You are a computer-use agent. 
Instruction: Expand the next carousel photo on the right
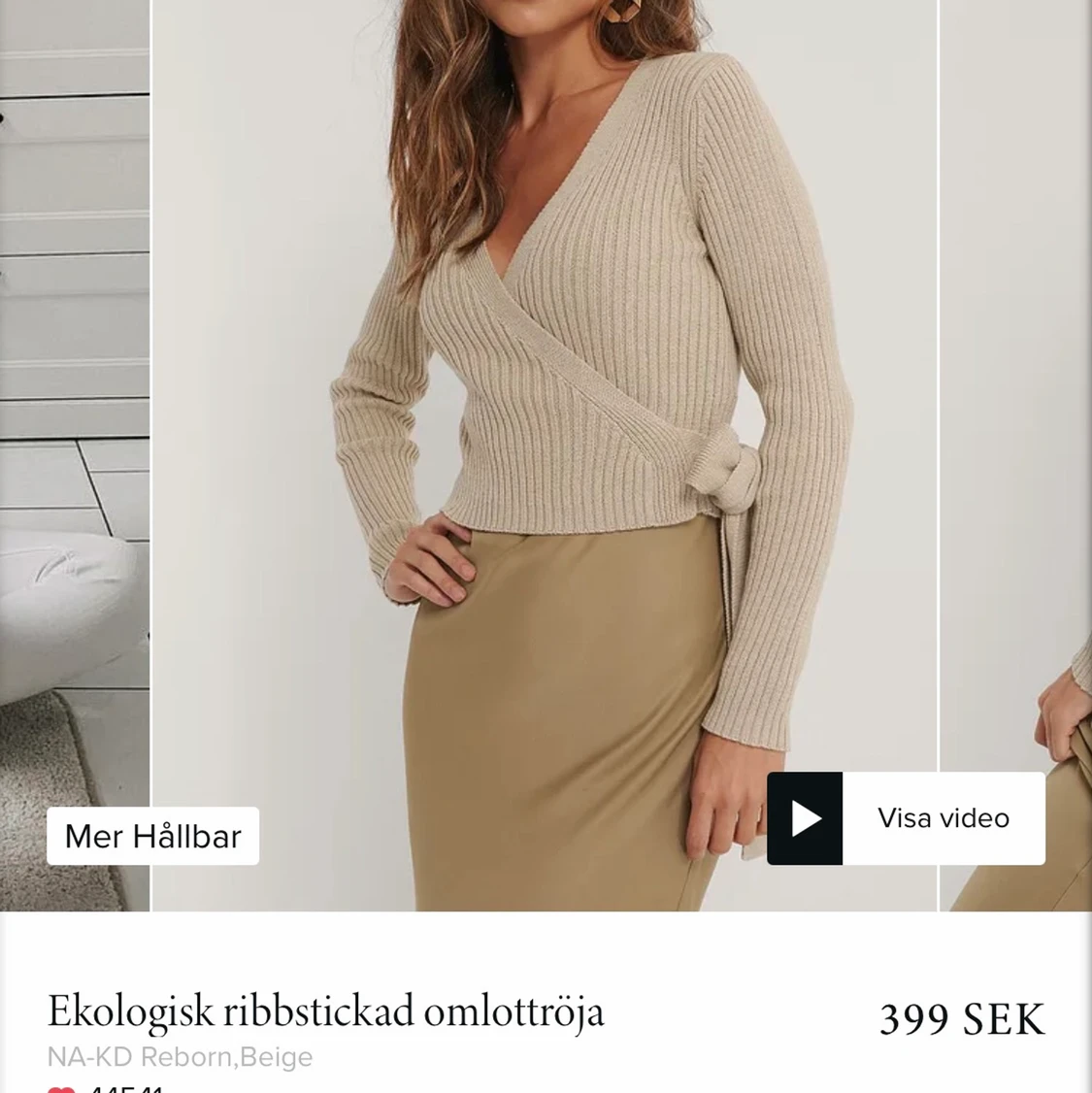point(1017,456)
